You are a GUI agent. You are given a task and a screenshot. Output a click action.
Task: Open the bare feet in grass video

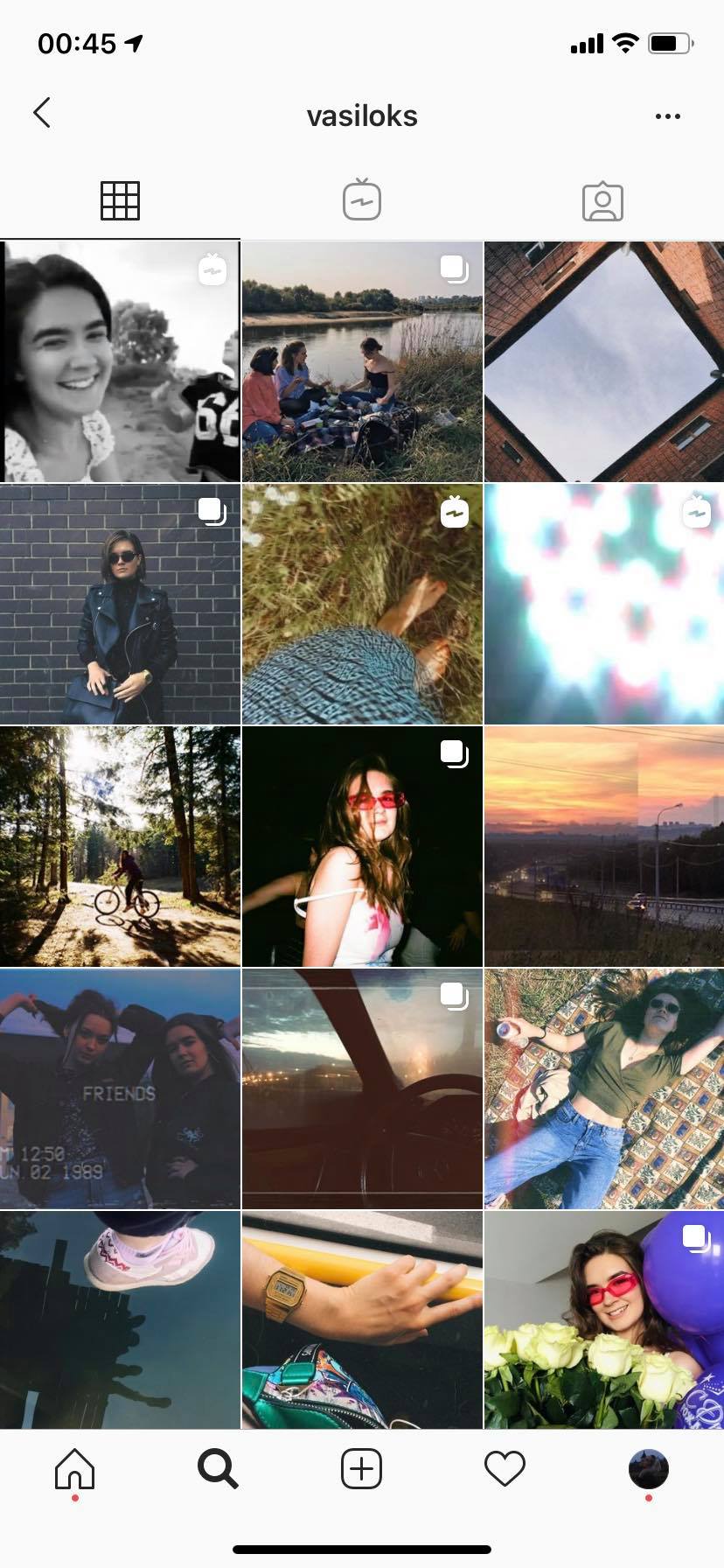[x=362, y=604]
